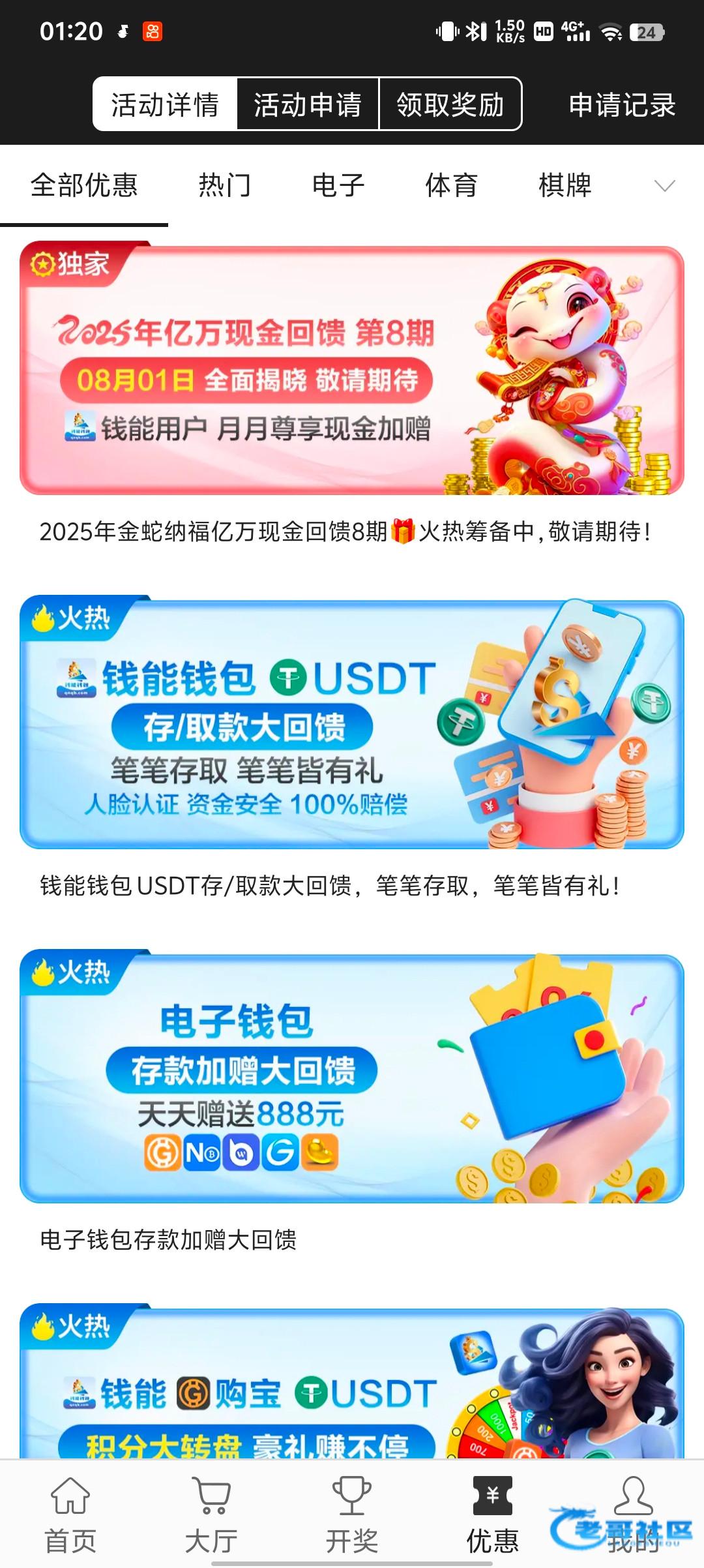Expand the category list chevron

click(664, 187)
